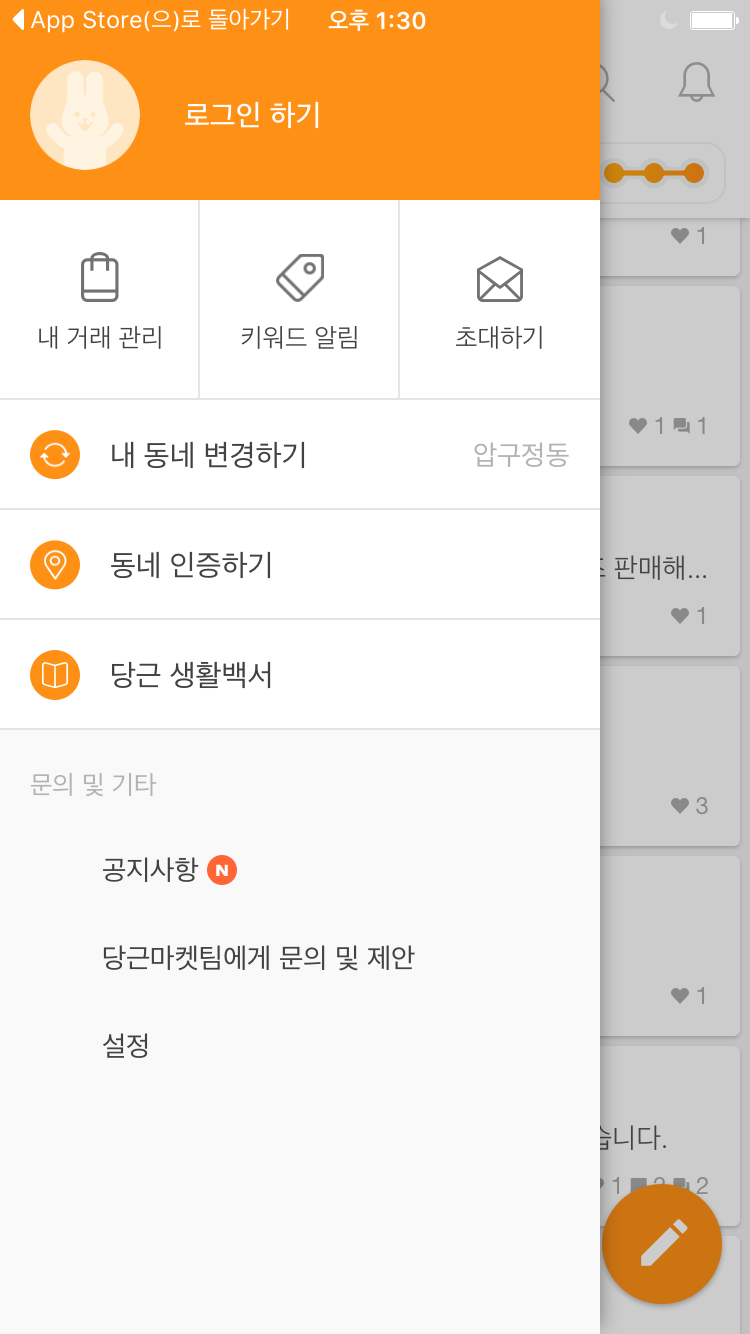Return to App Store via status bar link
The height and width of the screenshot is (1334, 750).
pos(151,20)
